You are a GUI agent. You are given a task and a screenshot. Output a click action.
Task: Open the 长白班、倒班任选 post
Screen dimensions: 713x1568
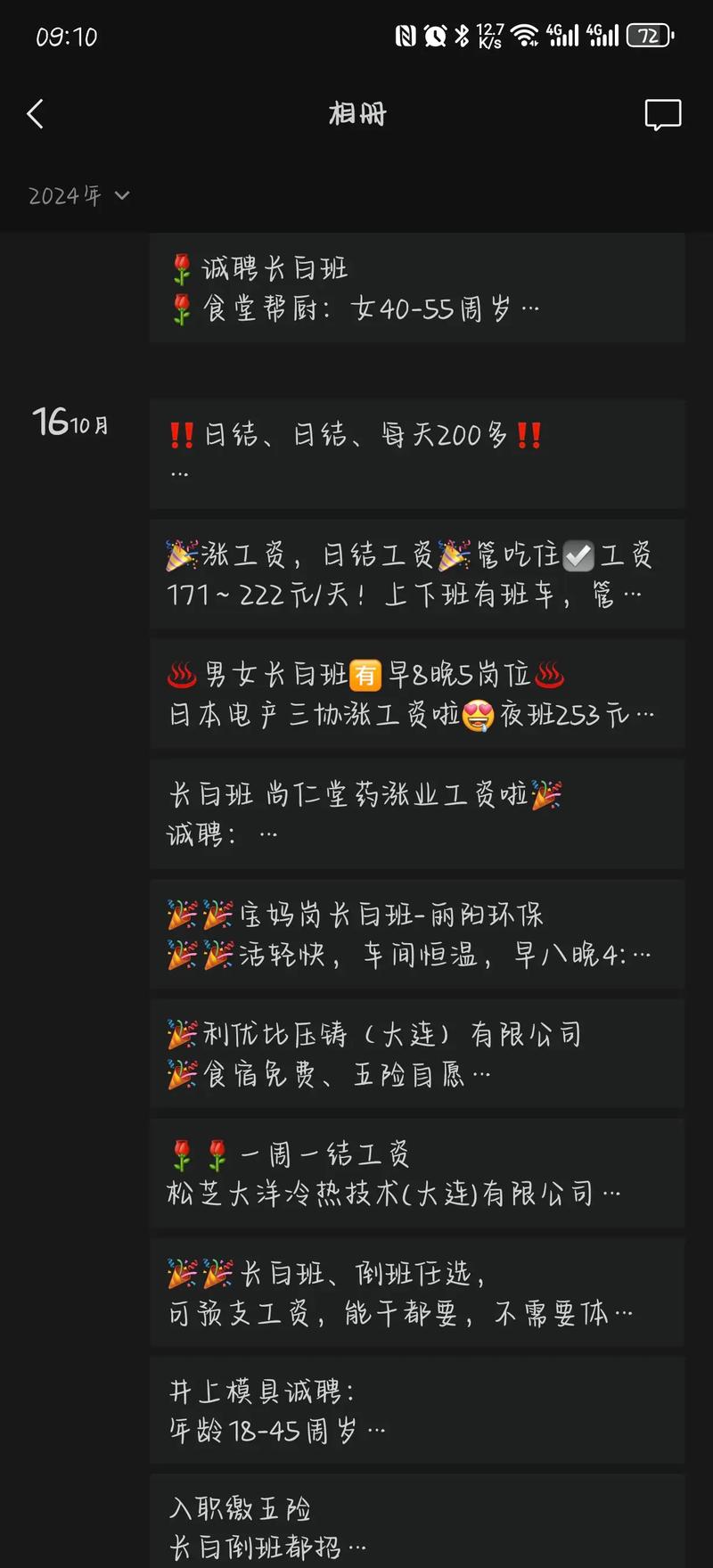coord(416,1293)
